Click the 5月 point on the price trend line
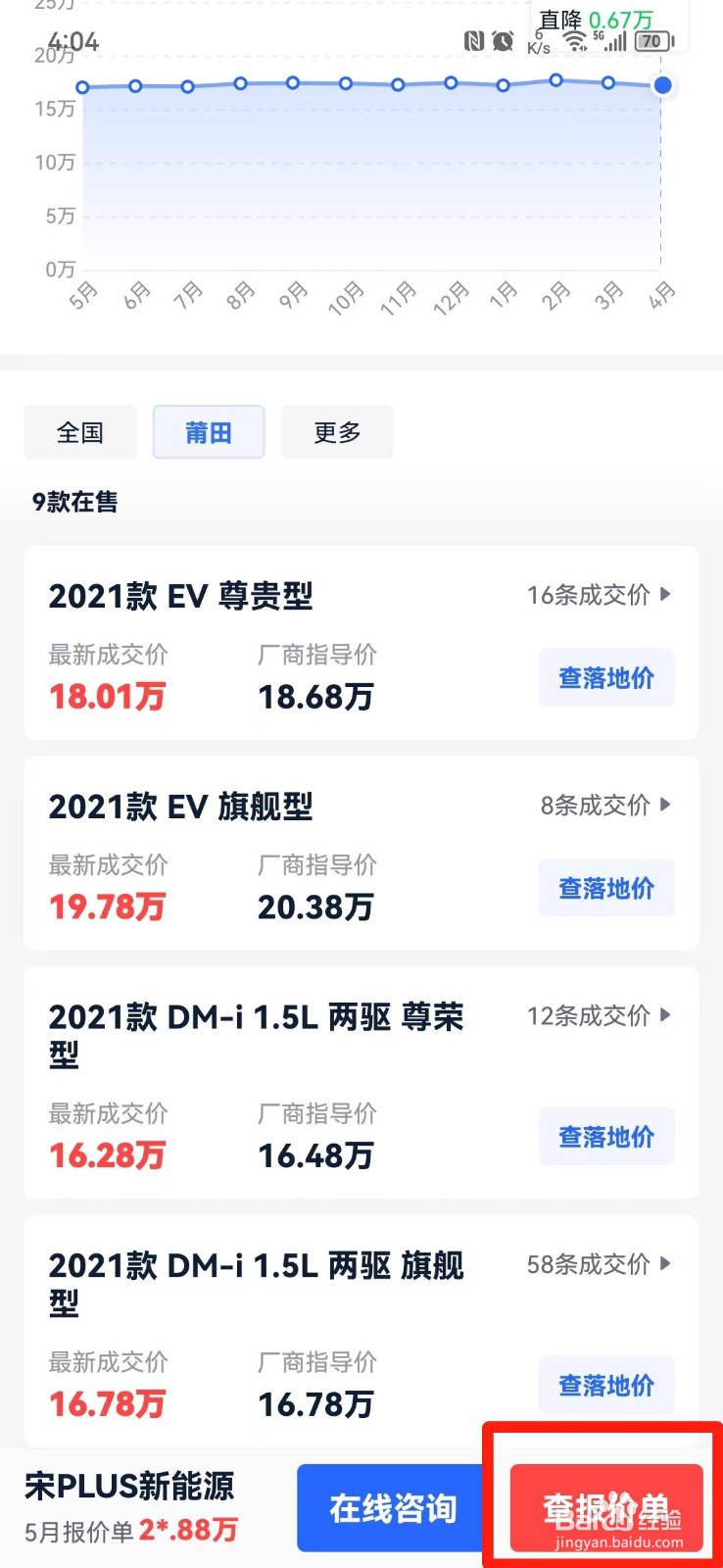This screenshot has width=723, height=1568. (83, 87)
